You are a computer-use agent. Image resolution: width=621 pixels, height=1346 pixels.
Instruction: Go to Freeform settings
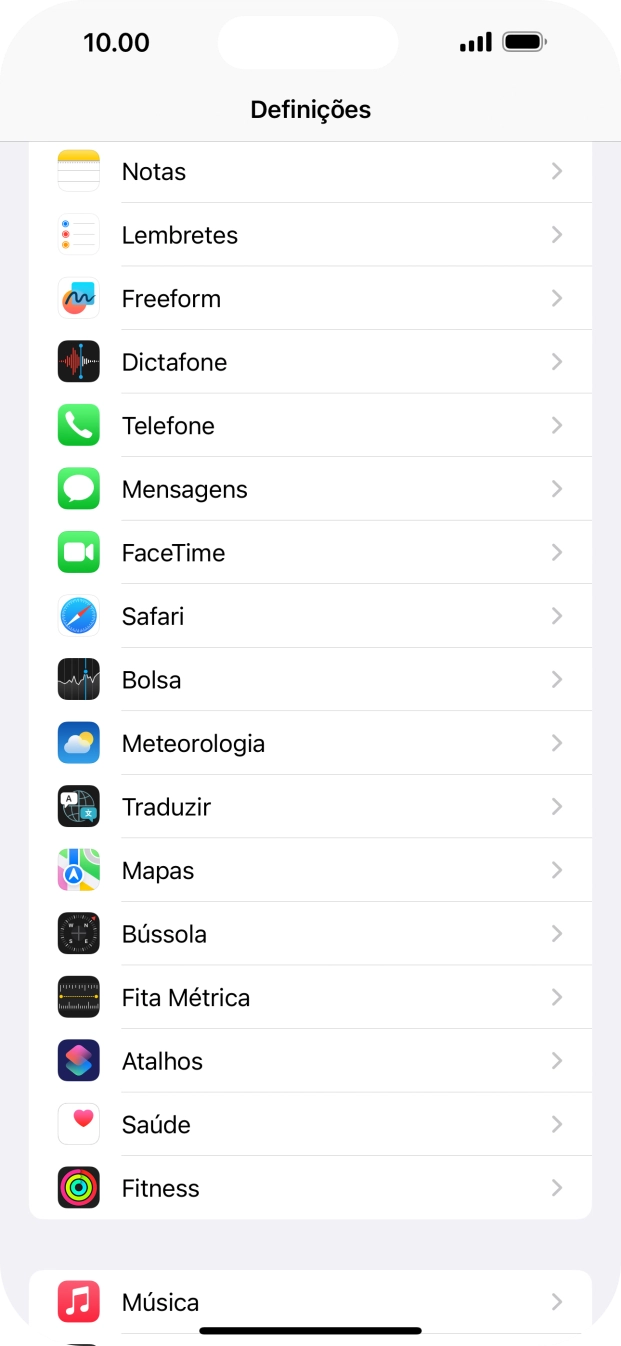click(310, 298)
